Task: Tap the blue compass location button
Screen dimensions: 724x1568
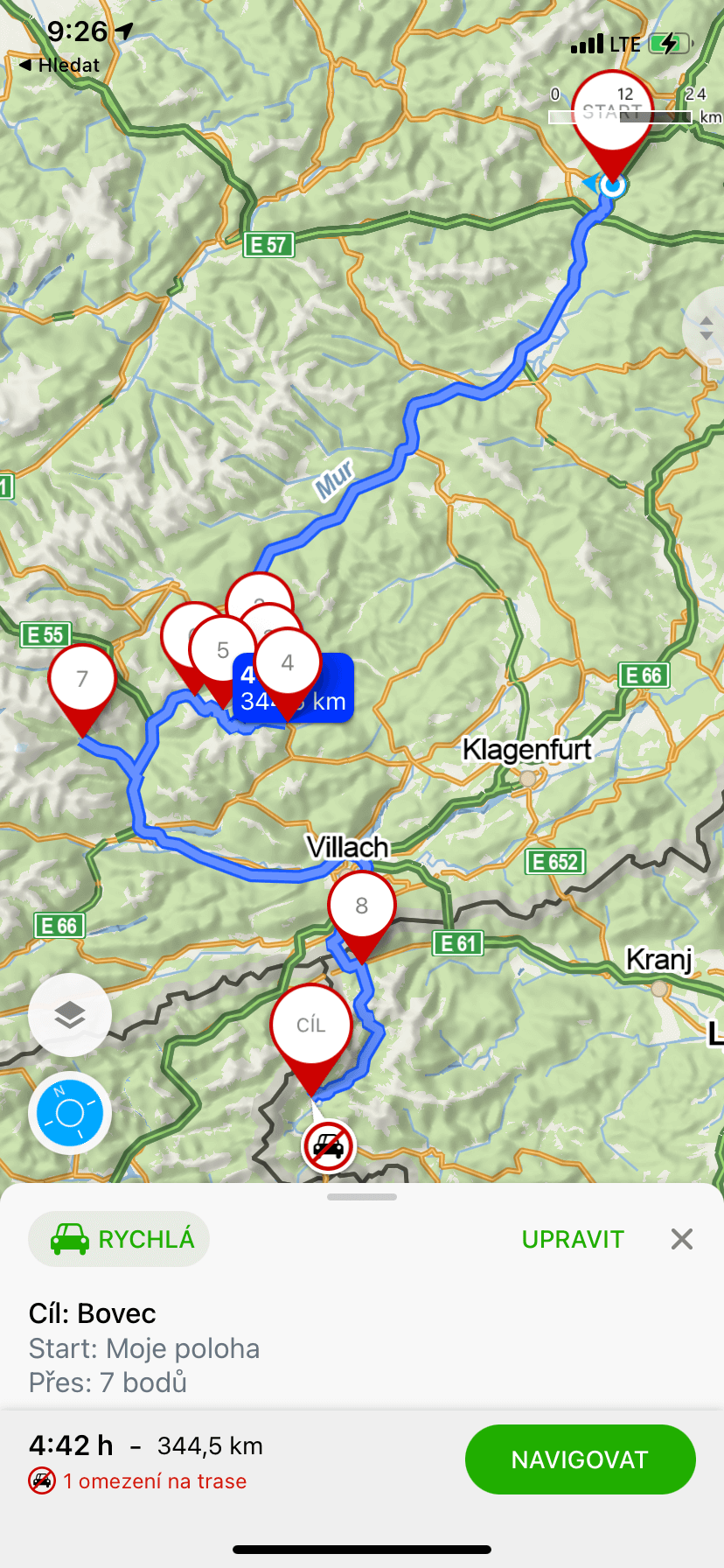Action: 70,1113
